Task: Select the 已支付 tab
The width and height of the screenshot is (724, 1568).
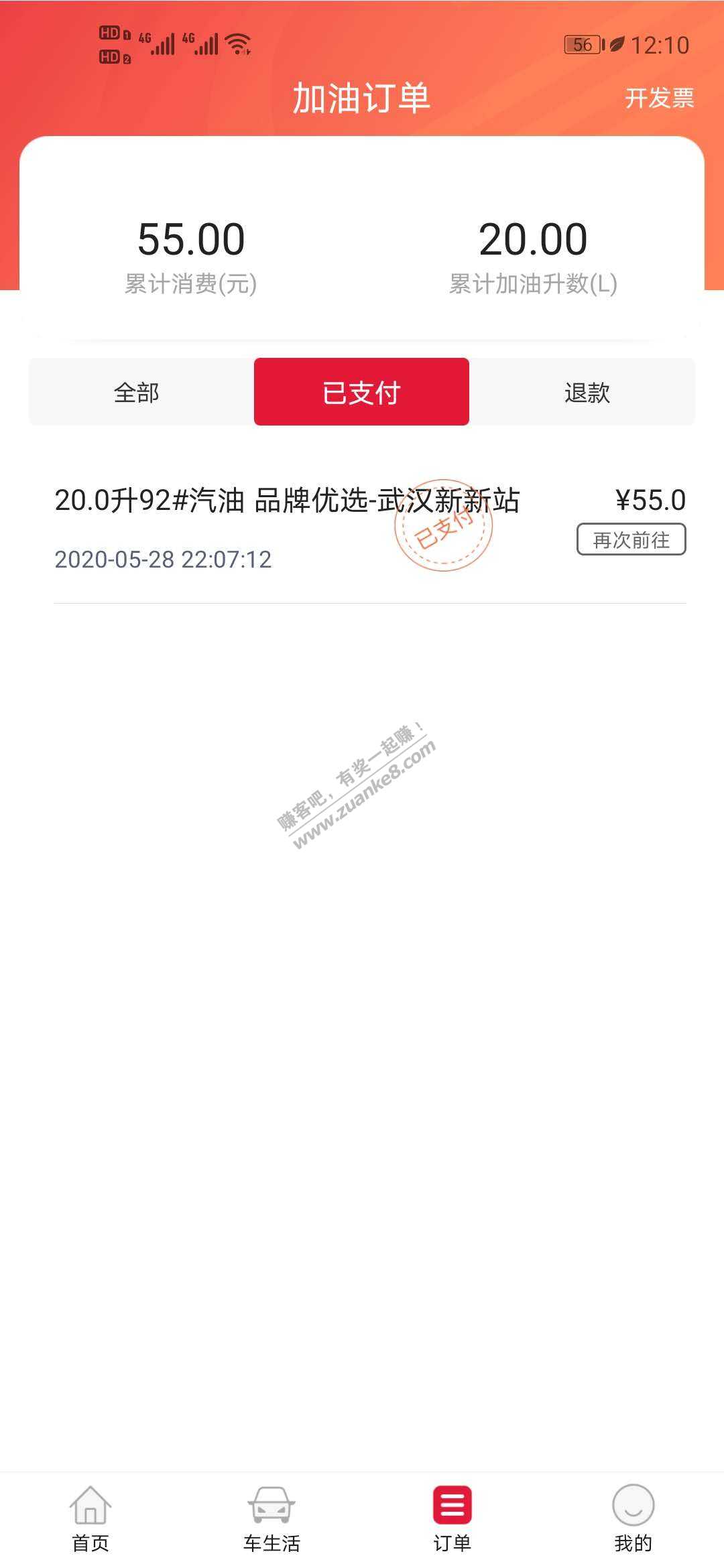Action: pos(361,393)
